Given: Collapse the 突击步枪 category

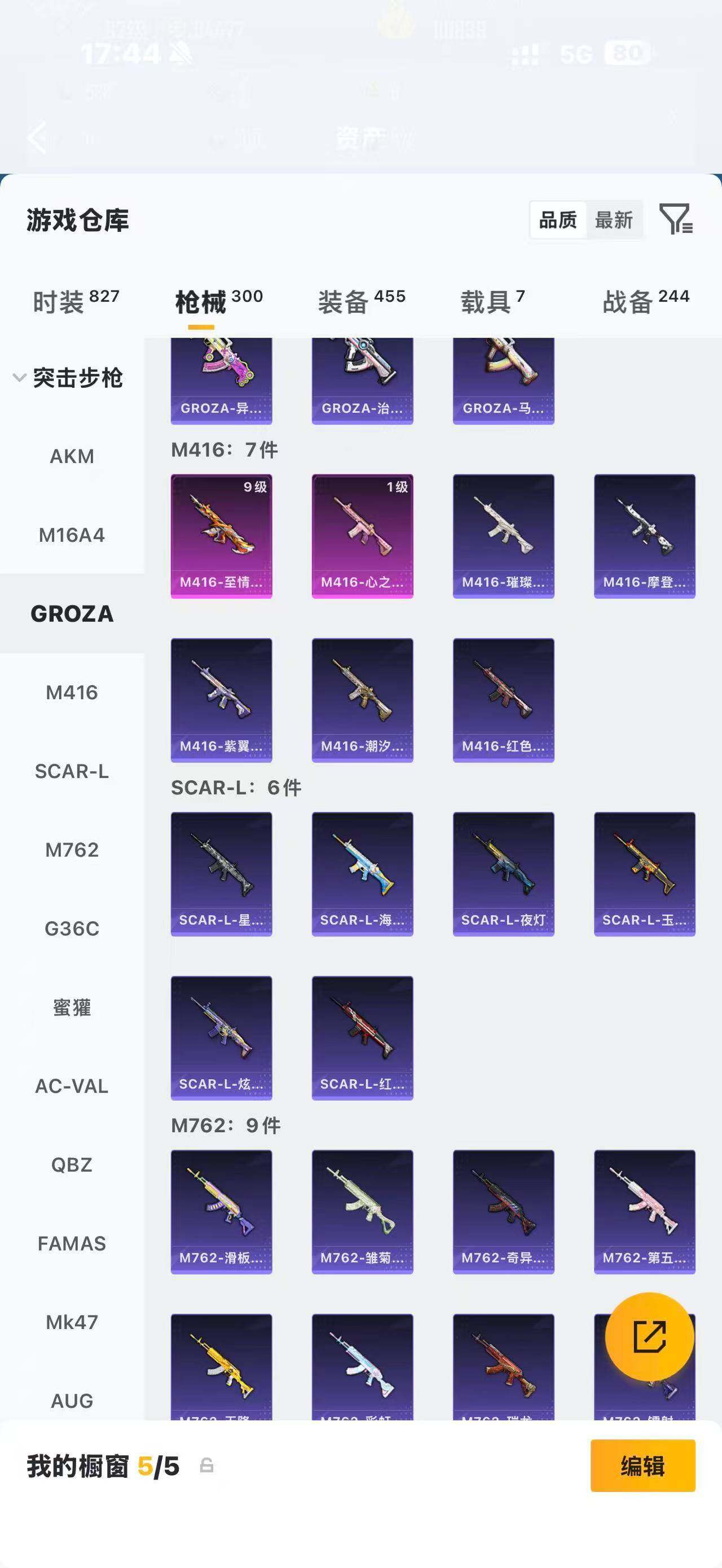Looking at the screenshot, I should tap(68, 378).
